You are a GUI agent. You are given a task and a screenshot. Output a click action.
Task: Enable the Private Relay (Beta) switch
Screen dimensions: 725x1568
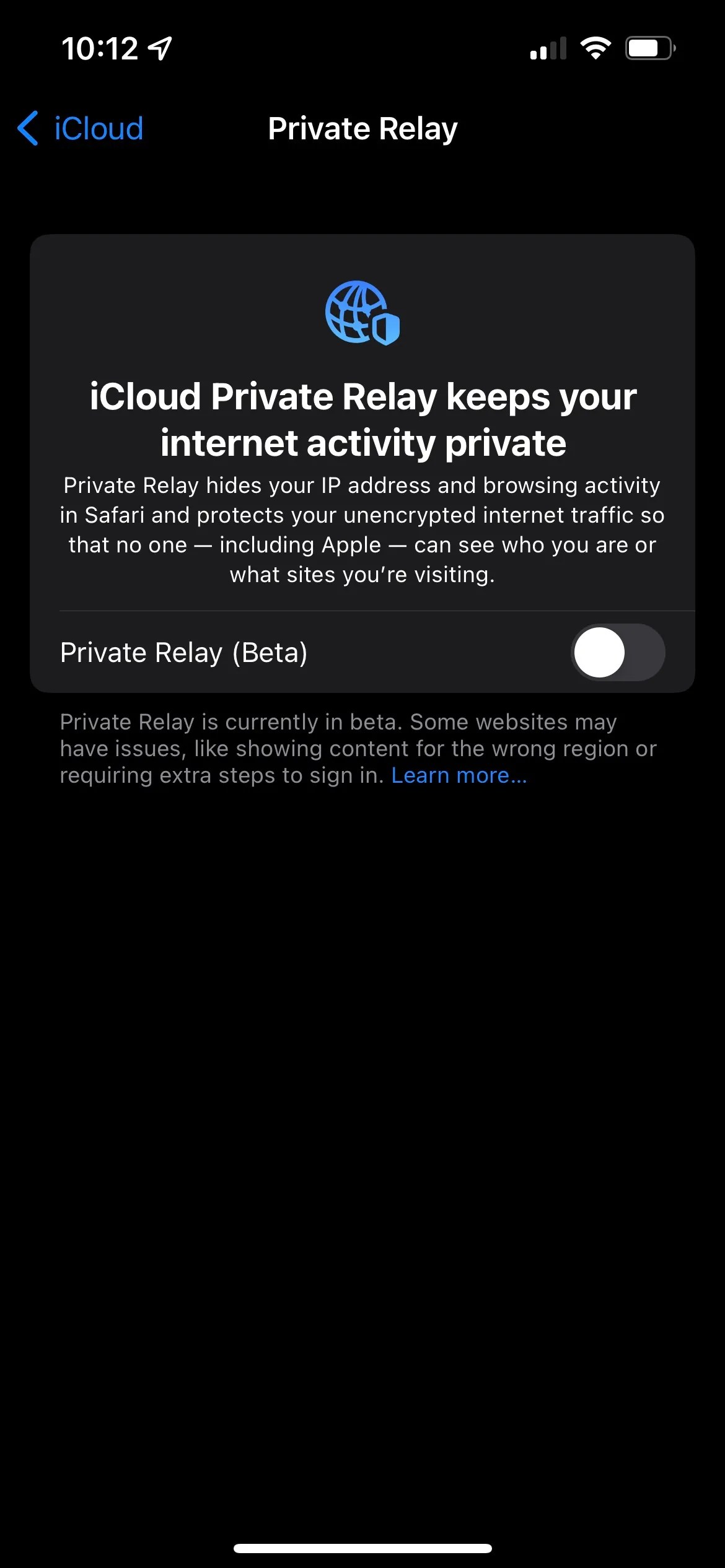click(x=618, y=652)
